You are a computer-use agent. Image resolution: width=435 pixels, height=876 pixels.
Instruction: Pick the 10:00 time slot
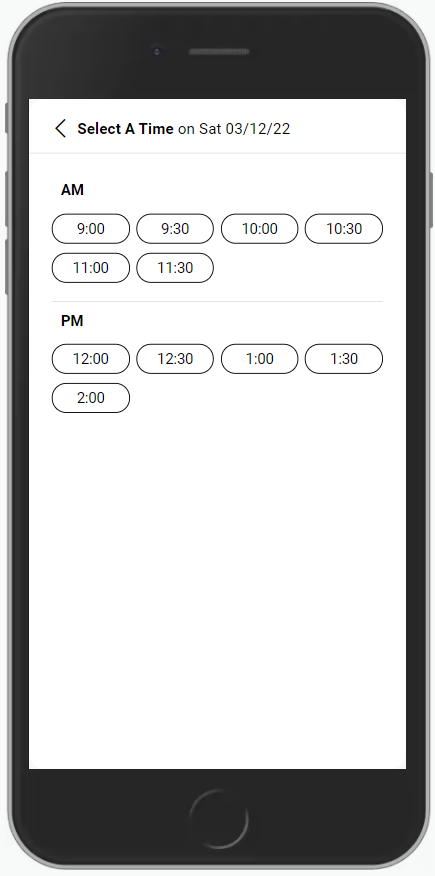tap(260, 228)
